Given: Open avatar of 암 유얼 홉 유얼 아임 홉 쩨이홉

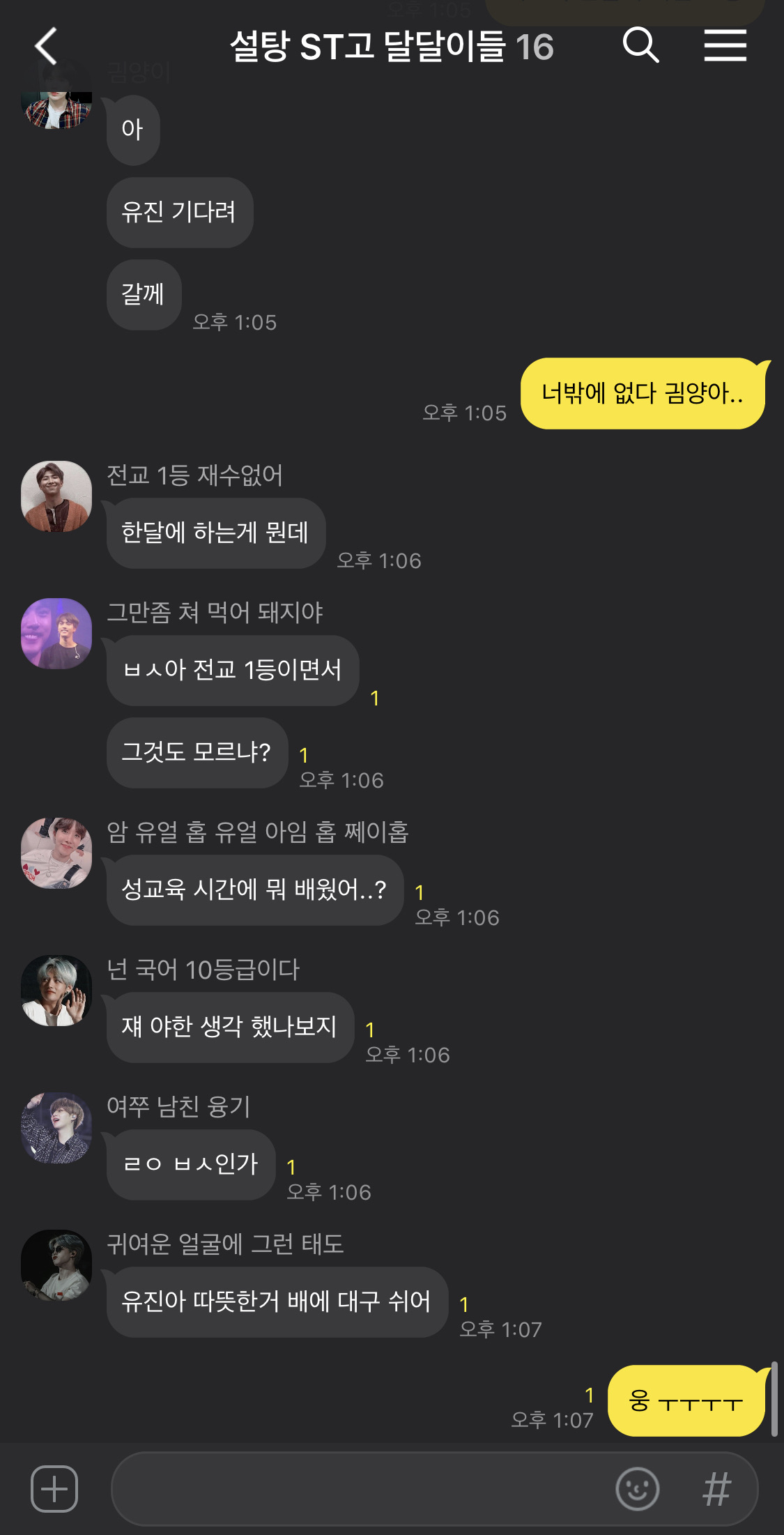Looking at the screenshot, I should pos(56,853).
